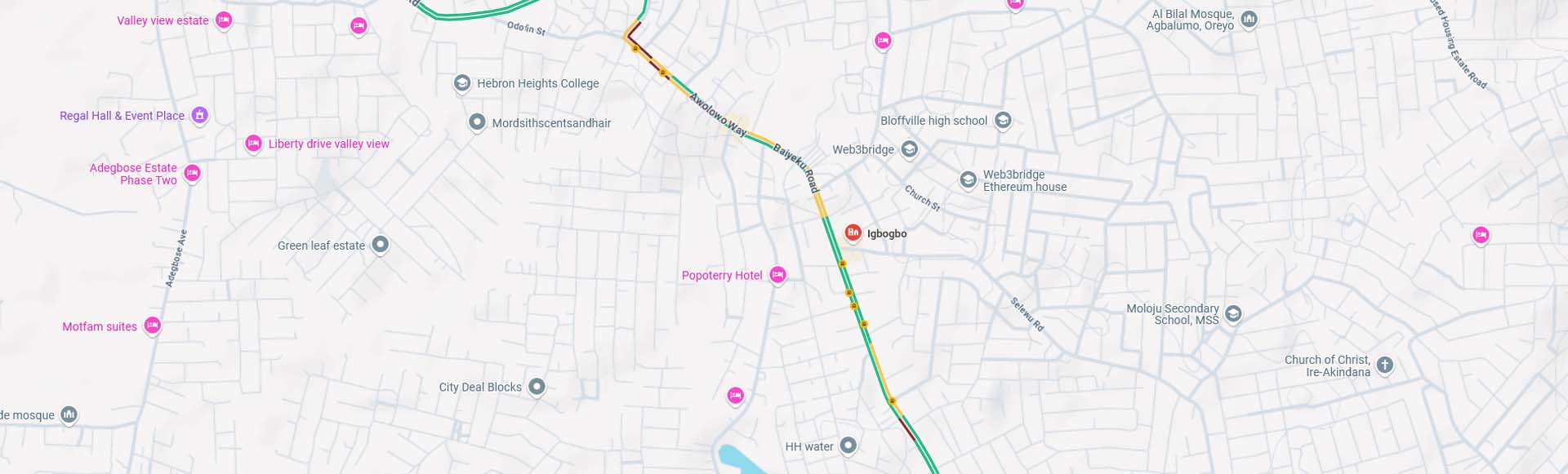1568x474 pixels.
Task: Open Church of Christ, Ire-Akindana marker
Action: 1384,365
